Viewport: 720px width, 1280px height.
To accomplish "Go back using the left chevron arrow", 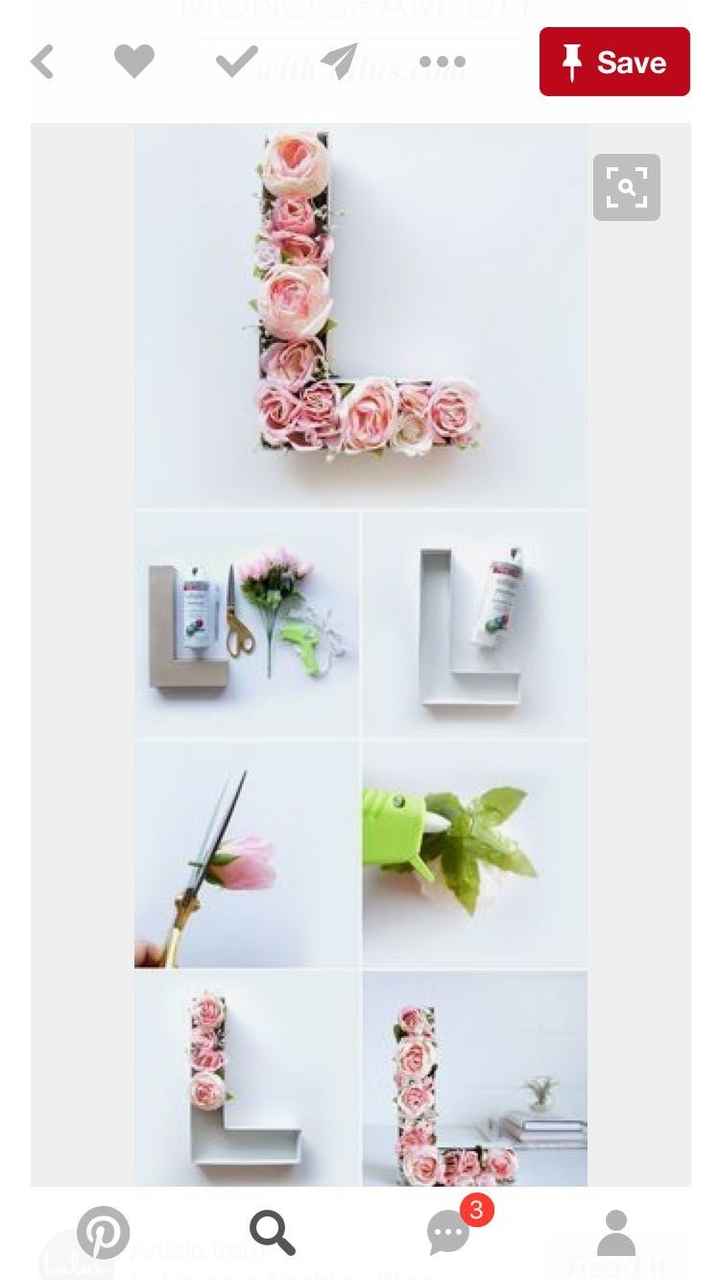I will click(42, 62).
